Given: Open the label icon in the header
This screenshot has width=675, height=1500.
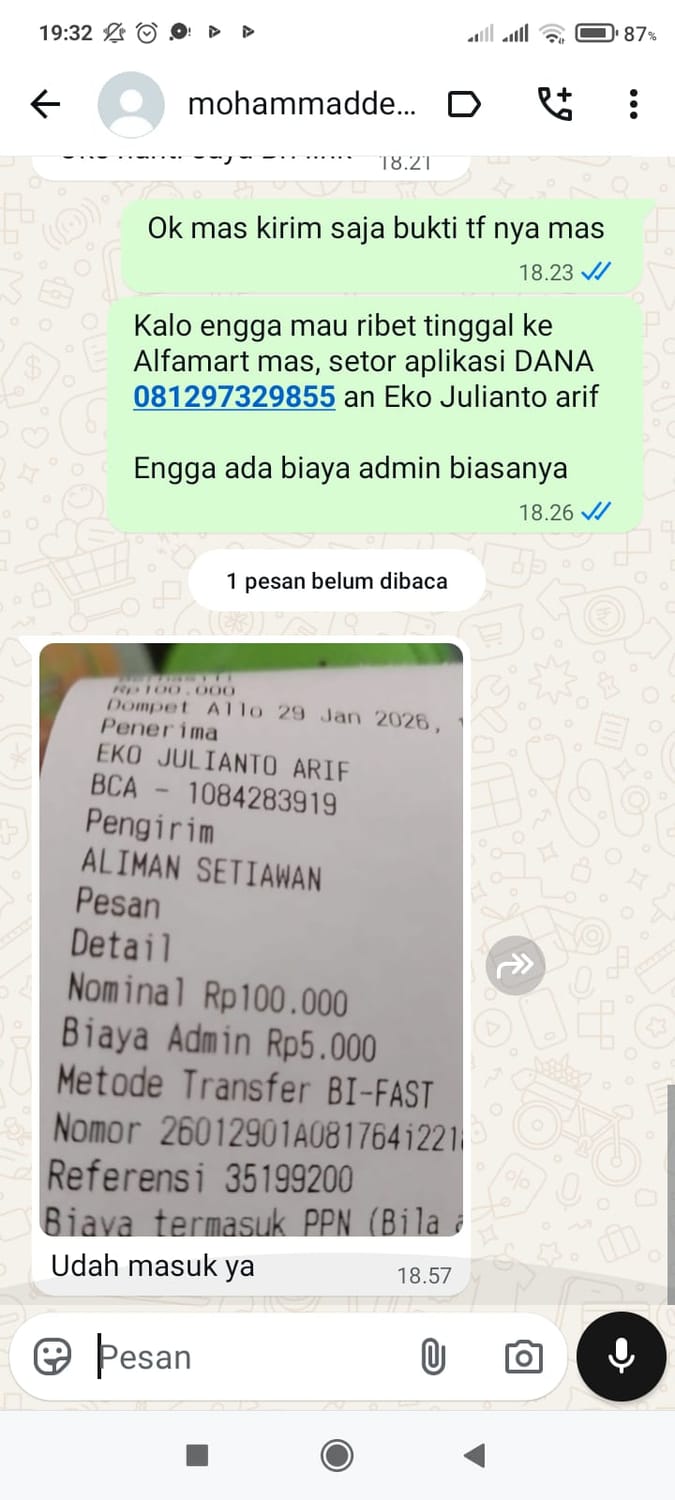Looking at the screenshot, I should (x=464, y=104).
